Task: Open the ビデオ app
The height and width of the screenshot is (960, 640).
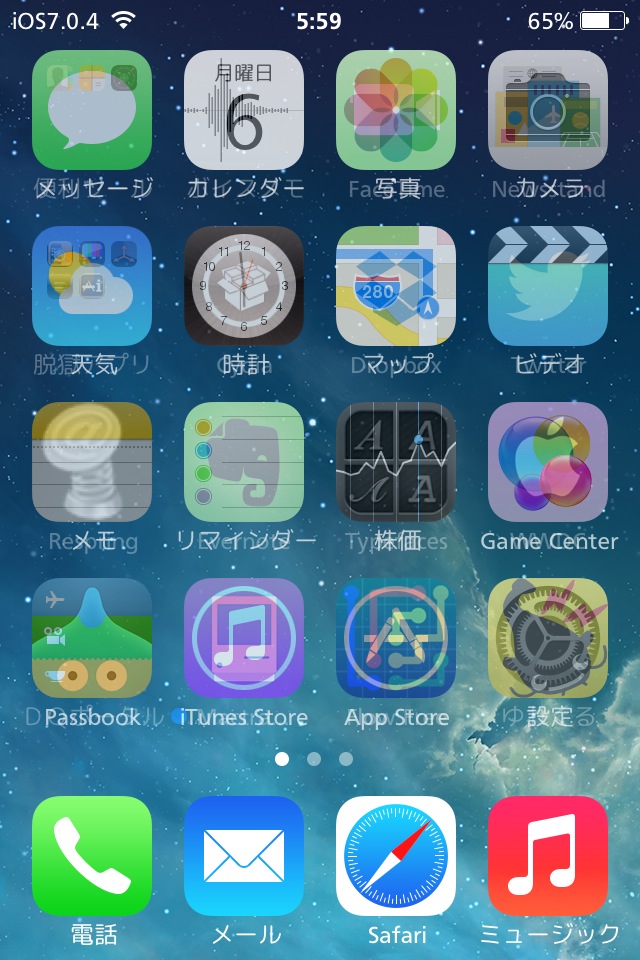Action: click(x=548, y=286)
